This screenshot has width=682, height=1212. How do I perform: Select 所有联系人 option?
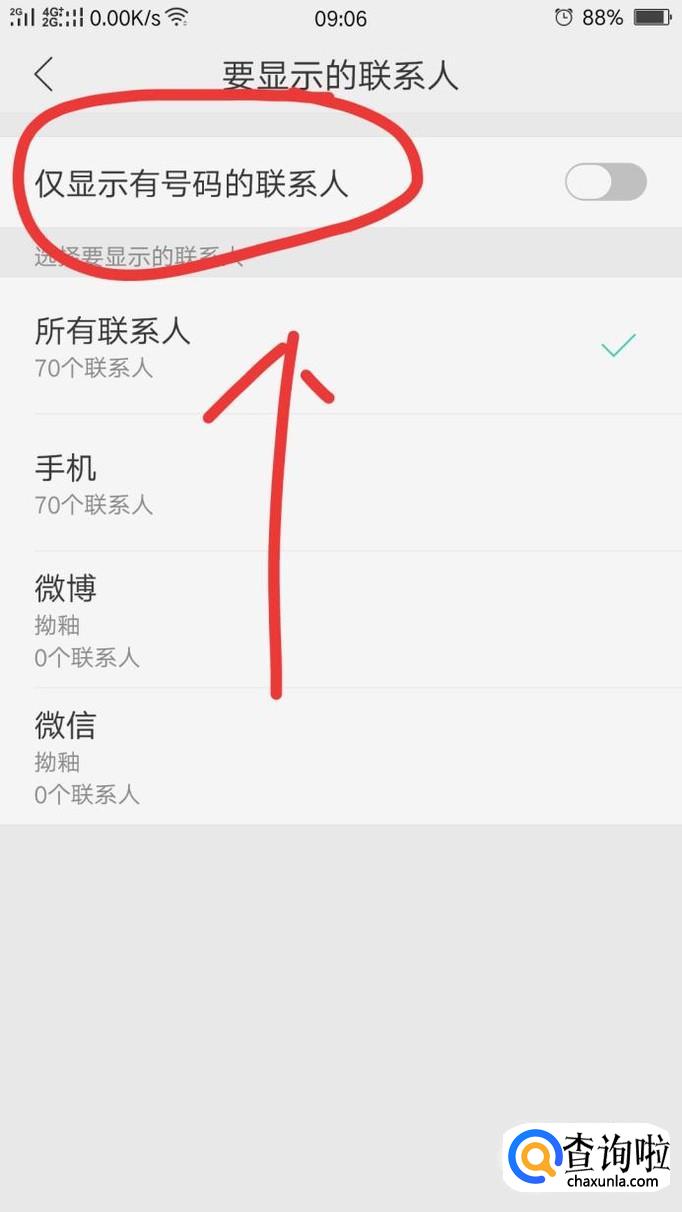tap(341, 346)
